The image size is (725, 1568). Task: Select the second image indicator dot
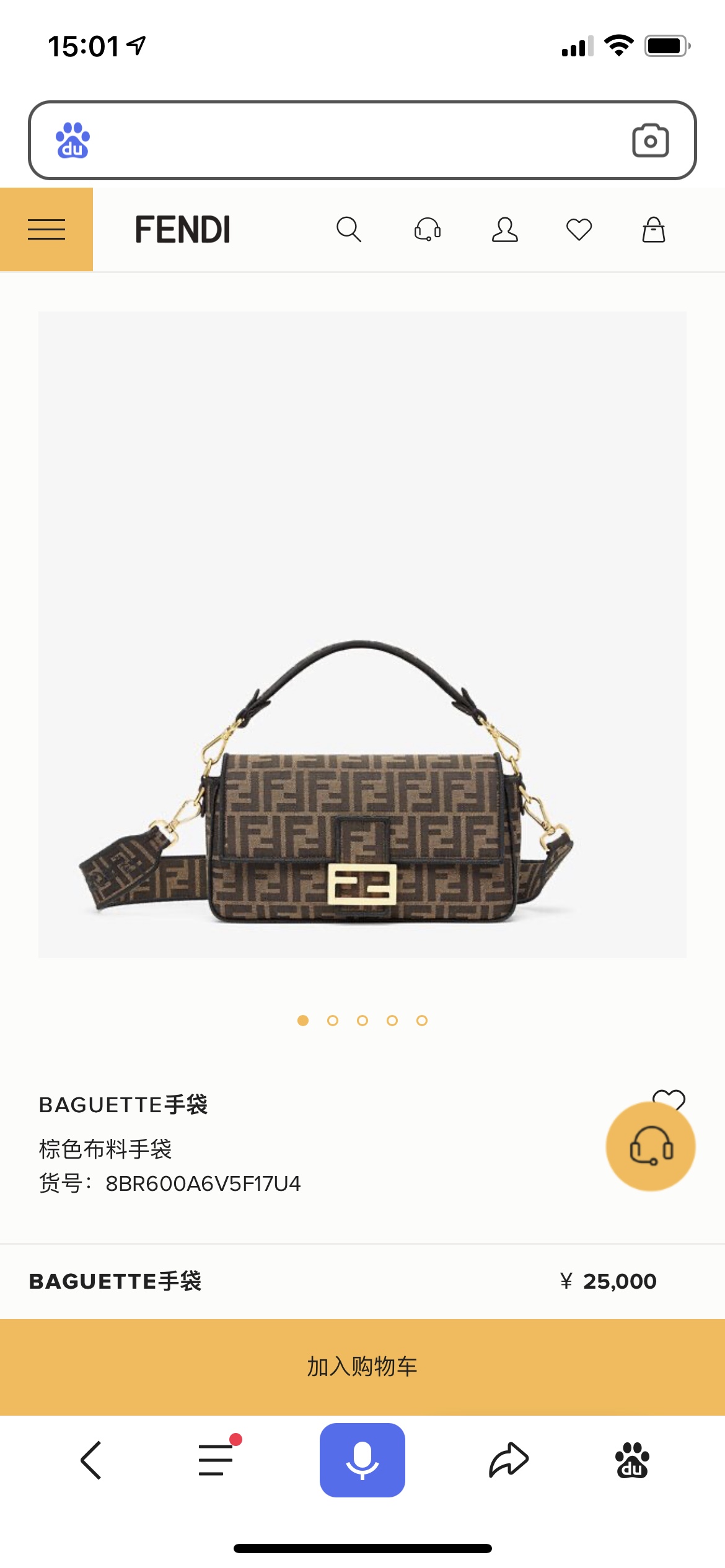point(333,1021)
